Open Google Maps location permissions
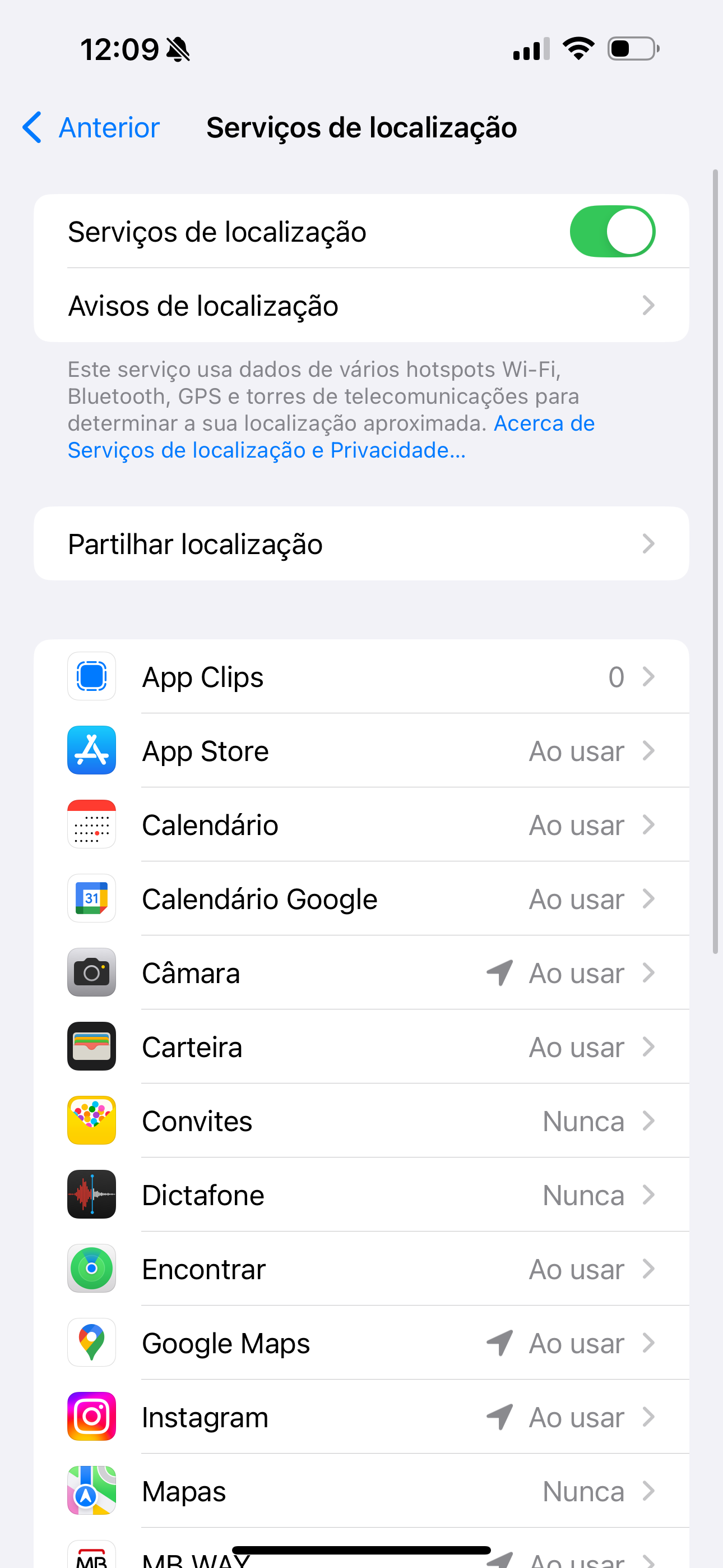Viewport: 723px width, 1568px height. click(361, 1343)
